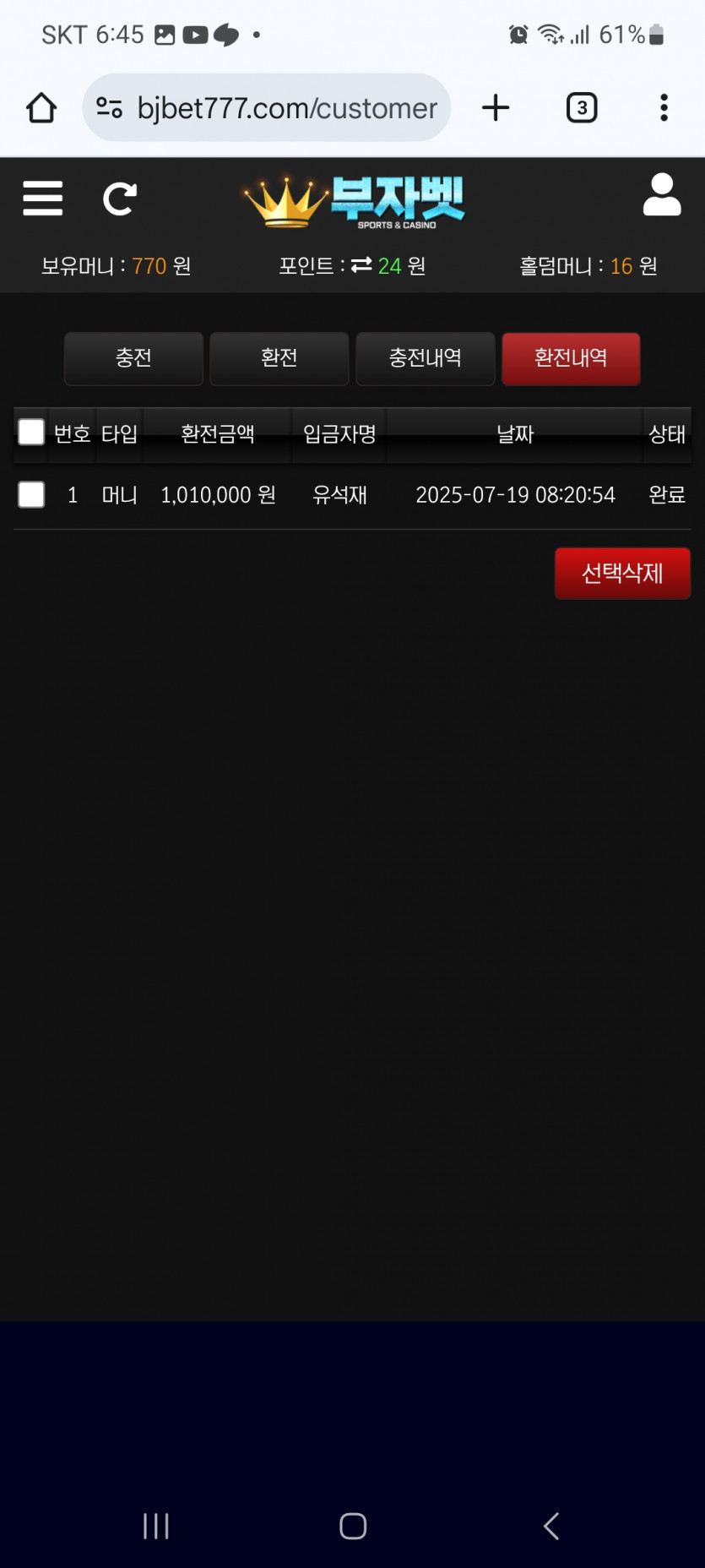Open a new browser tab

click(x=496, y=108)
